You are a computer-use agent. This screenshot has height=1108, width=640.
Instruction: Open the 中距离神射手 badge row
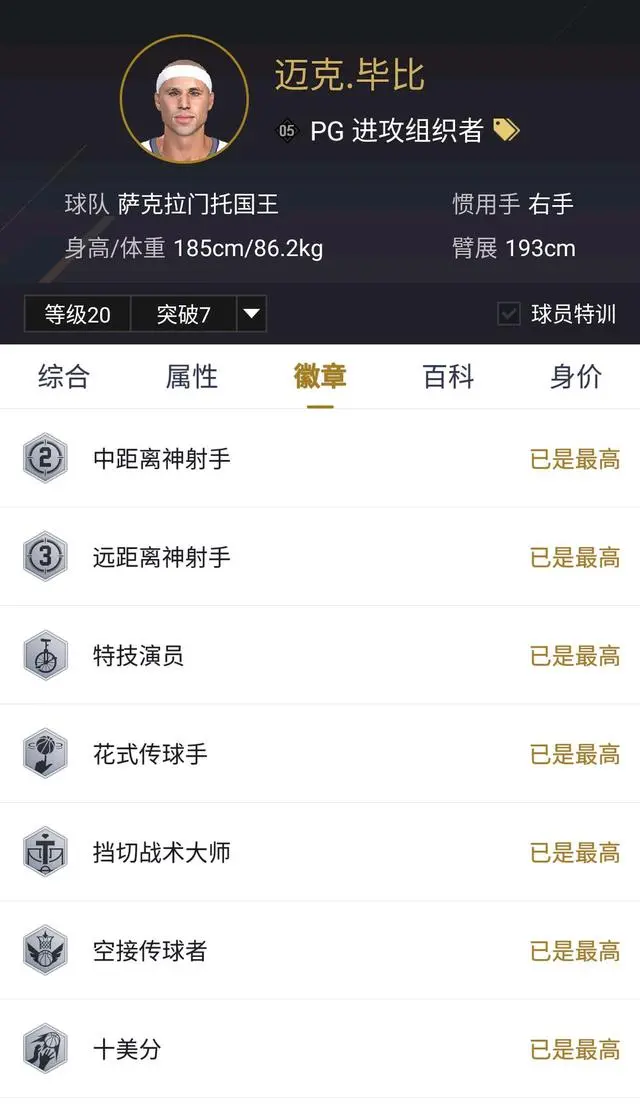pos(320,459)
